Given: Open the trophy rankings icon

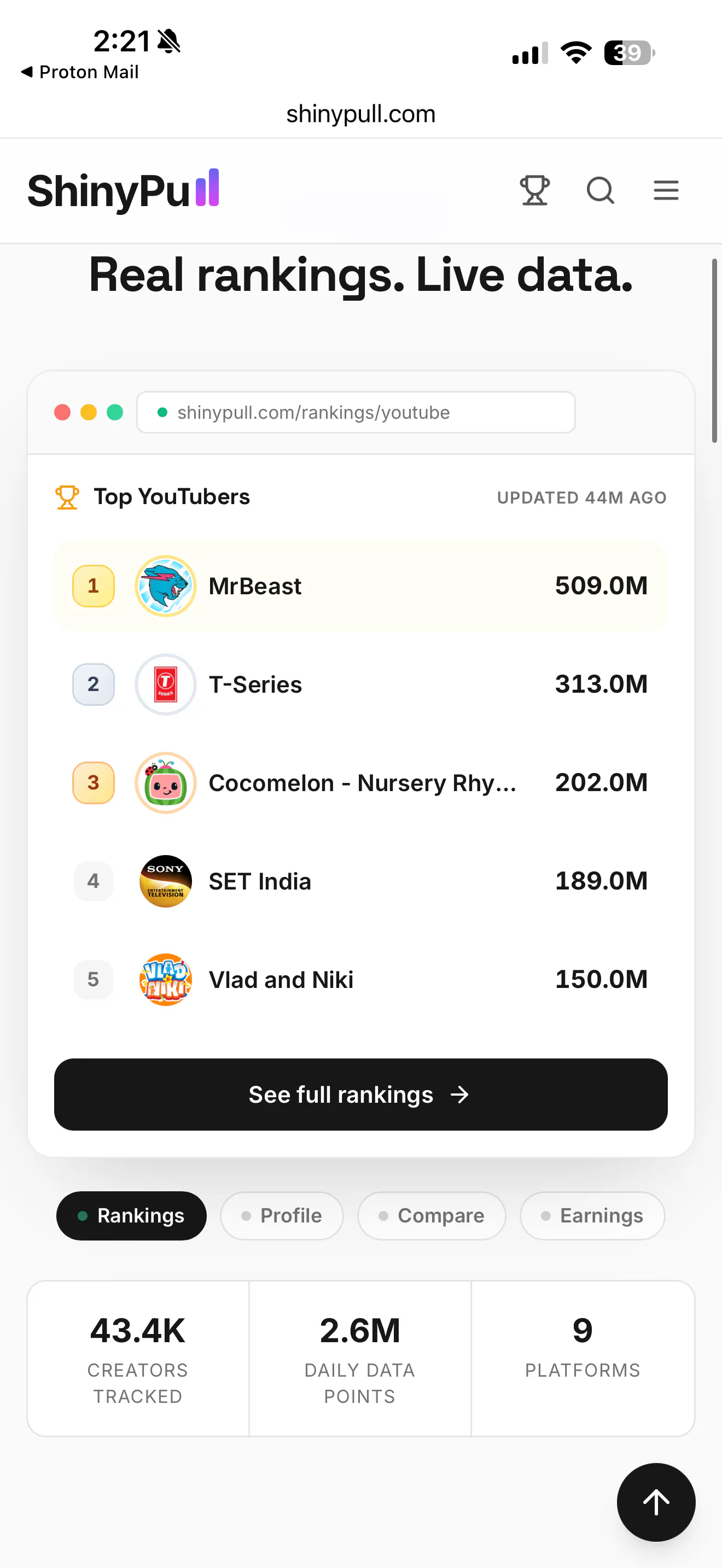Looking at the screenshot, I should (x=534, y=190).
